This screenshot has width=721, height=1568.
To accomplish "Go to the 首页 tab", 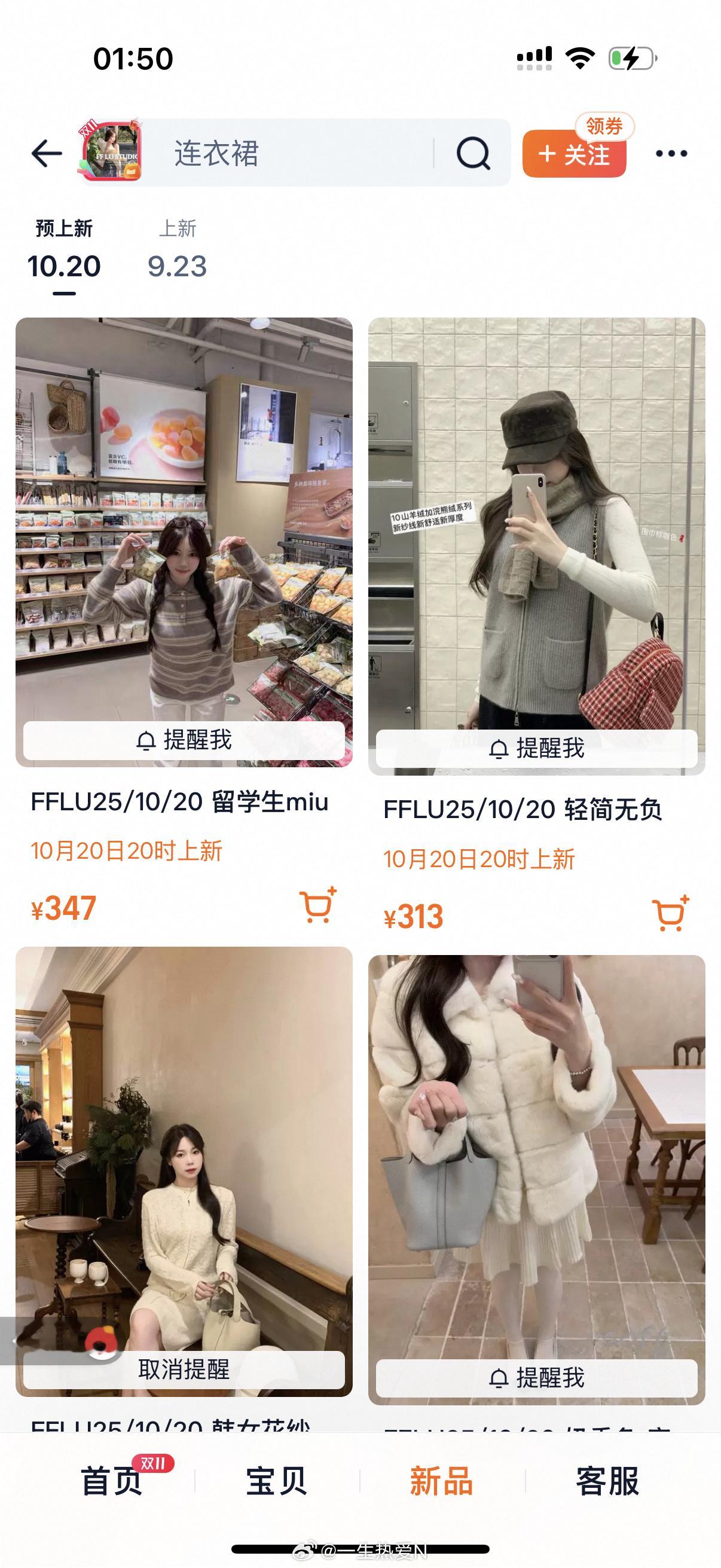I will (x=112, y=1481).
